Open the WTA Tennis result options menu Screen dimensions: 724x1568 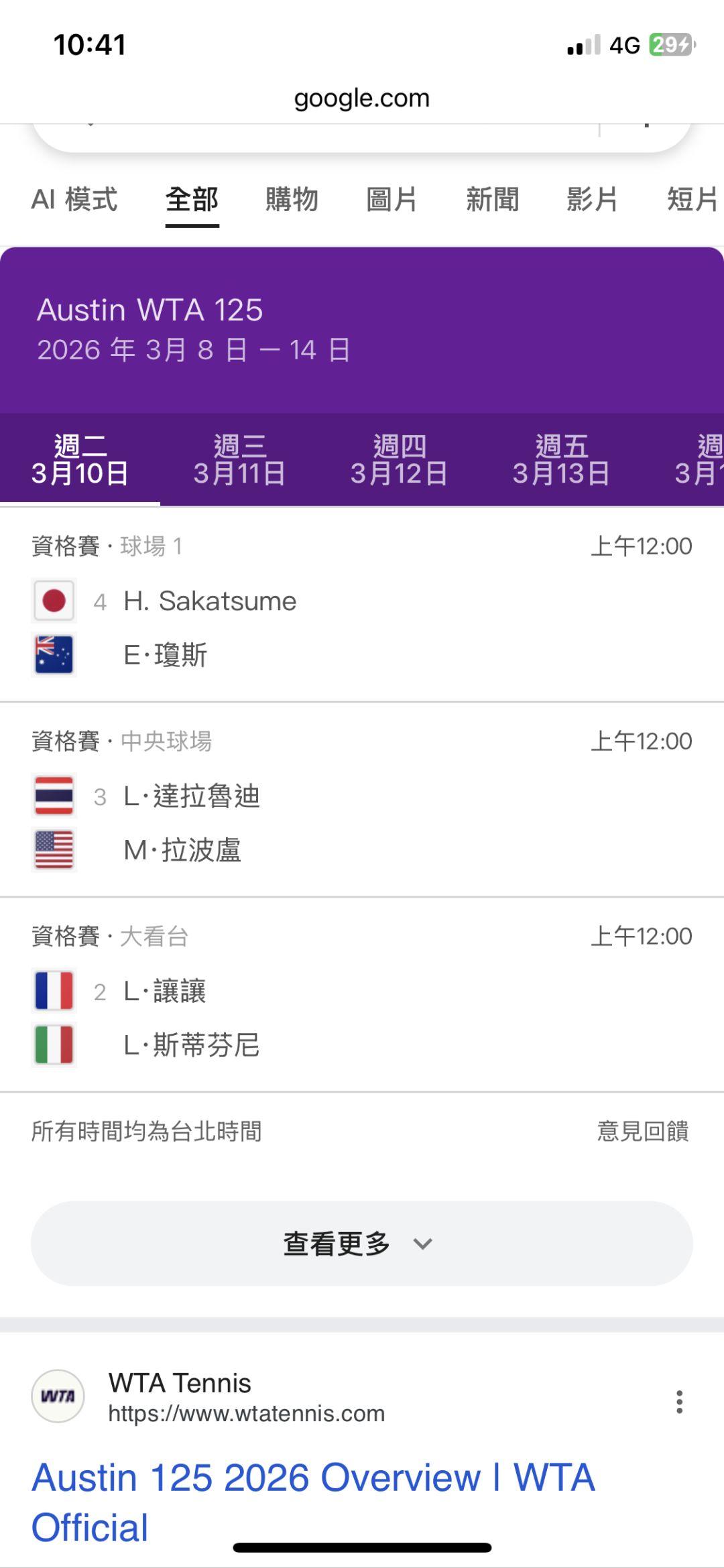[679, 1402]
